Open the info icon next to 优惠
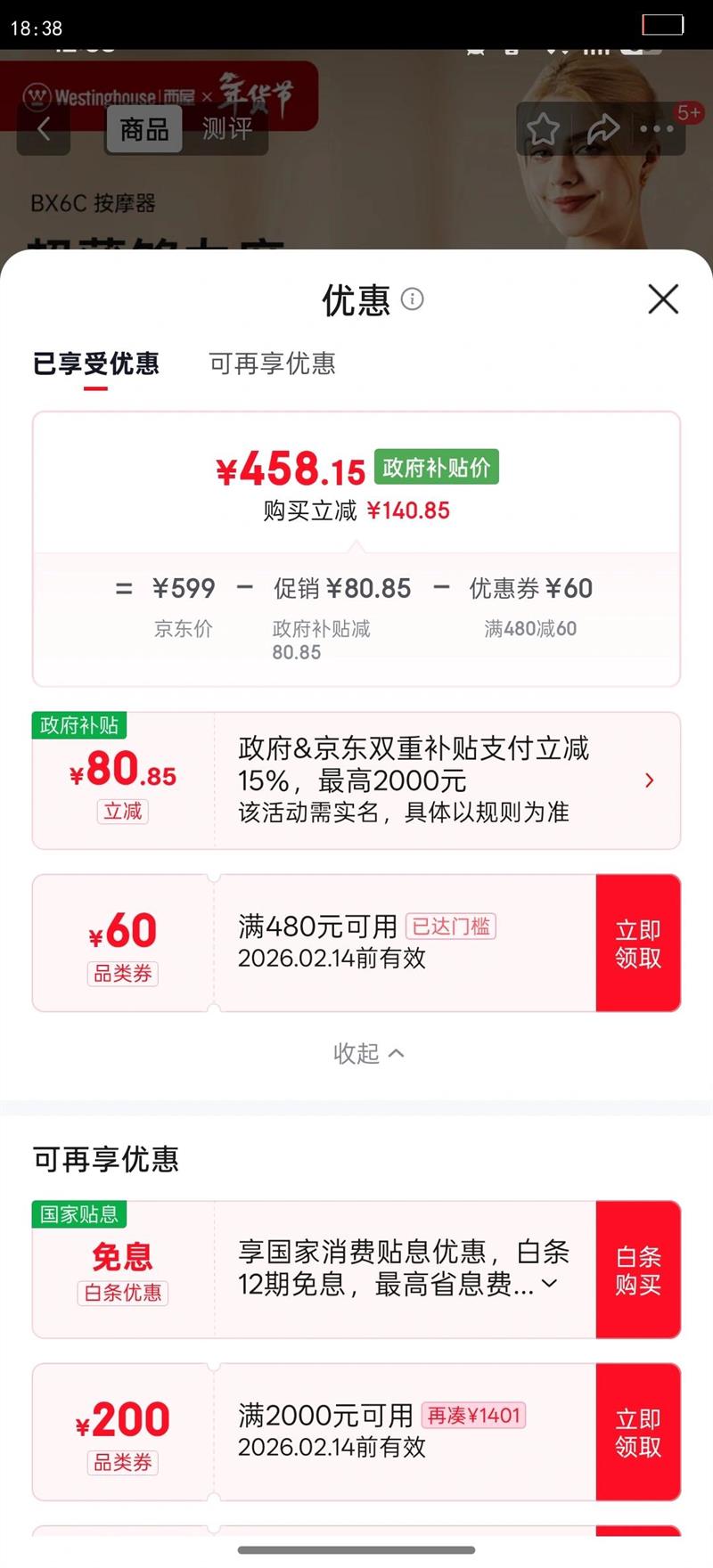This screenshot has height=1568, width=713. pos(413,298)
